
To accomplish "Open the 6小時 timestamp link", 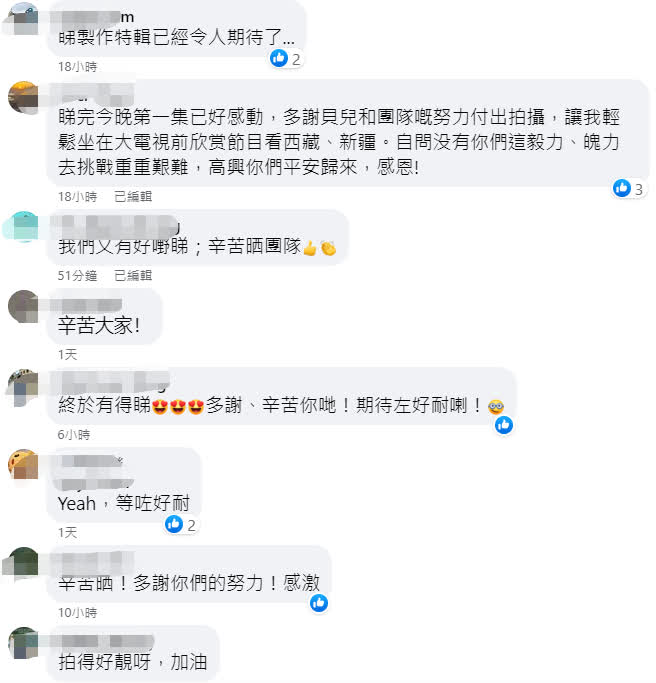I will [74, 435].
